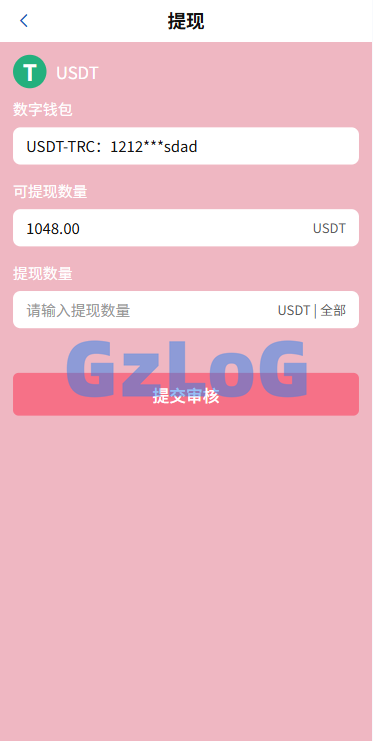Submit withdrawal via 提交审核 button
Viewport: 373px width, 741px height.
pyautogui.click(x=186, y=395)
